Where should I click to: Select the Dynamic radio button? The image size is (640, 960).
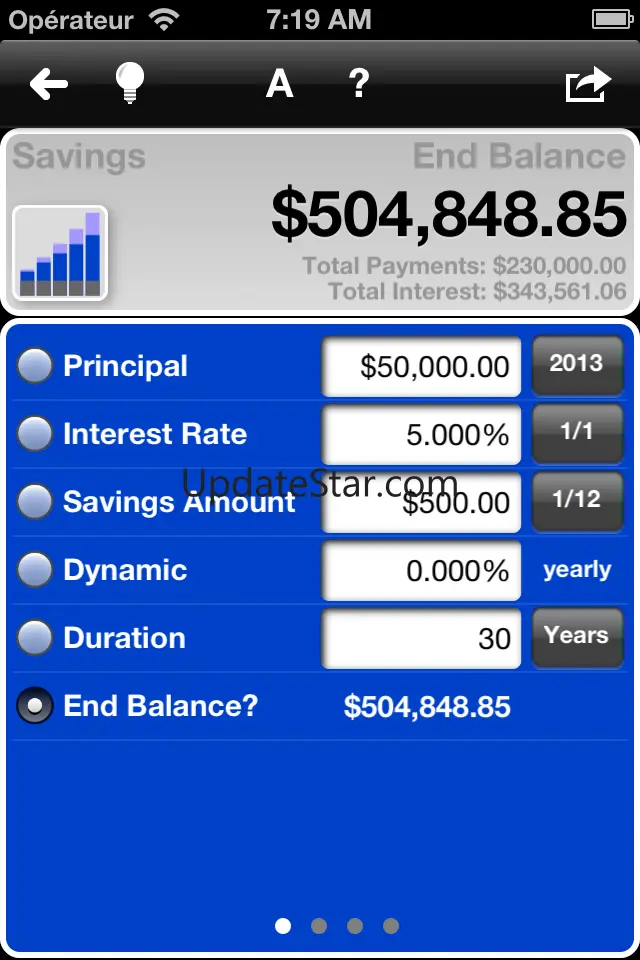pos(35,570)
